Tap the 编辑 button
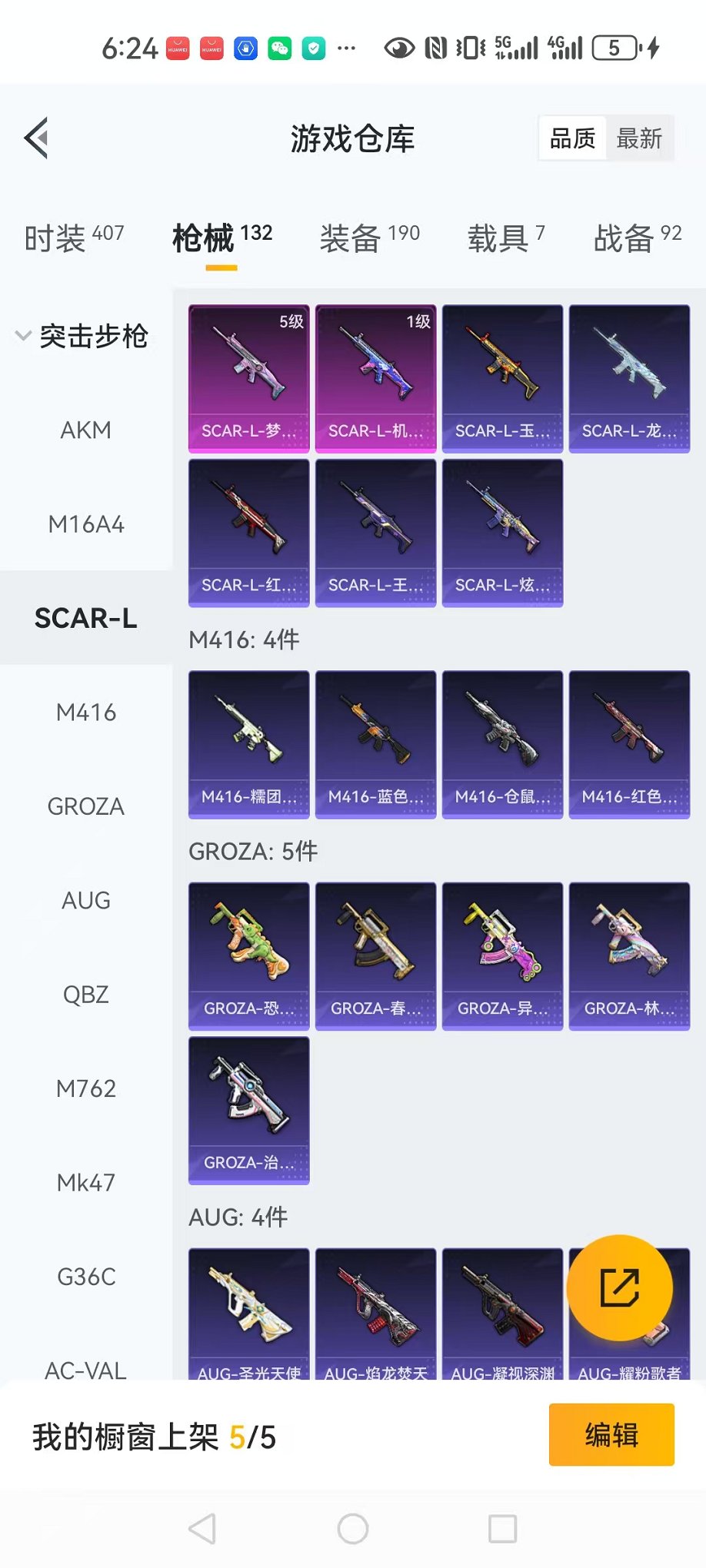Image resolution: width=706 pixels, height=1568 pixels. [611, 1434]
